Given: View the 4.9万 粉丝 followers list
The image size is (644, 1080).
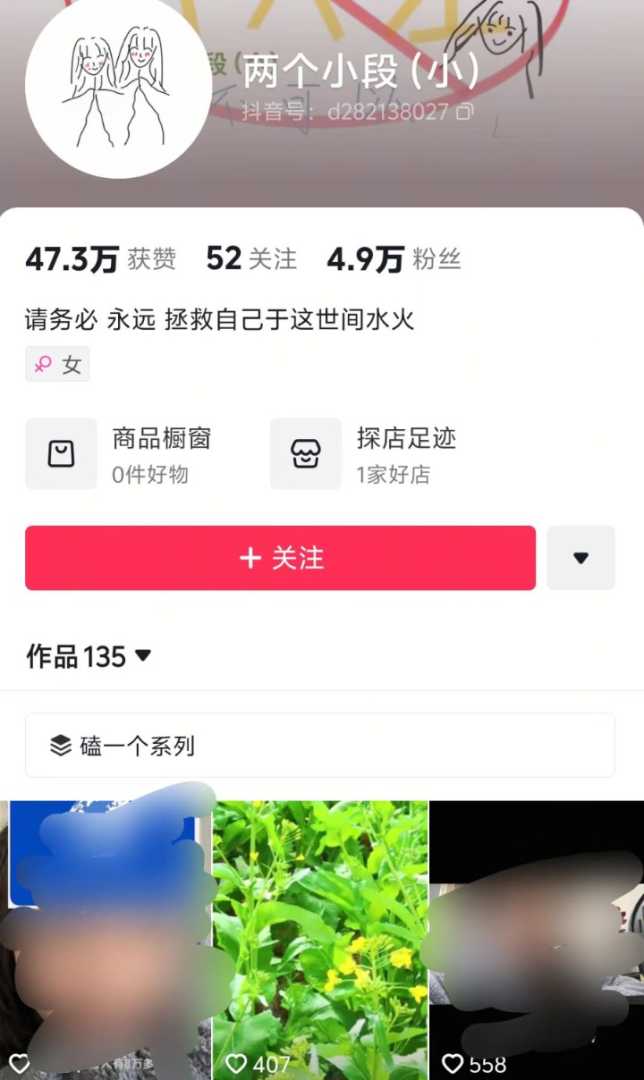Looking at the screenshot, I should point(393,259).
